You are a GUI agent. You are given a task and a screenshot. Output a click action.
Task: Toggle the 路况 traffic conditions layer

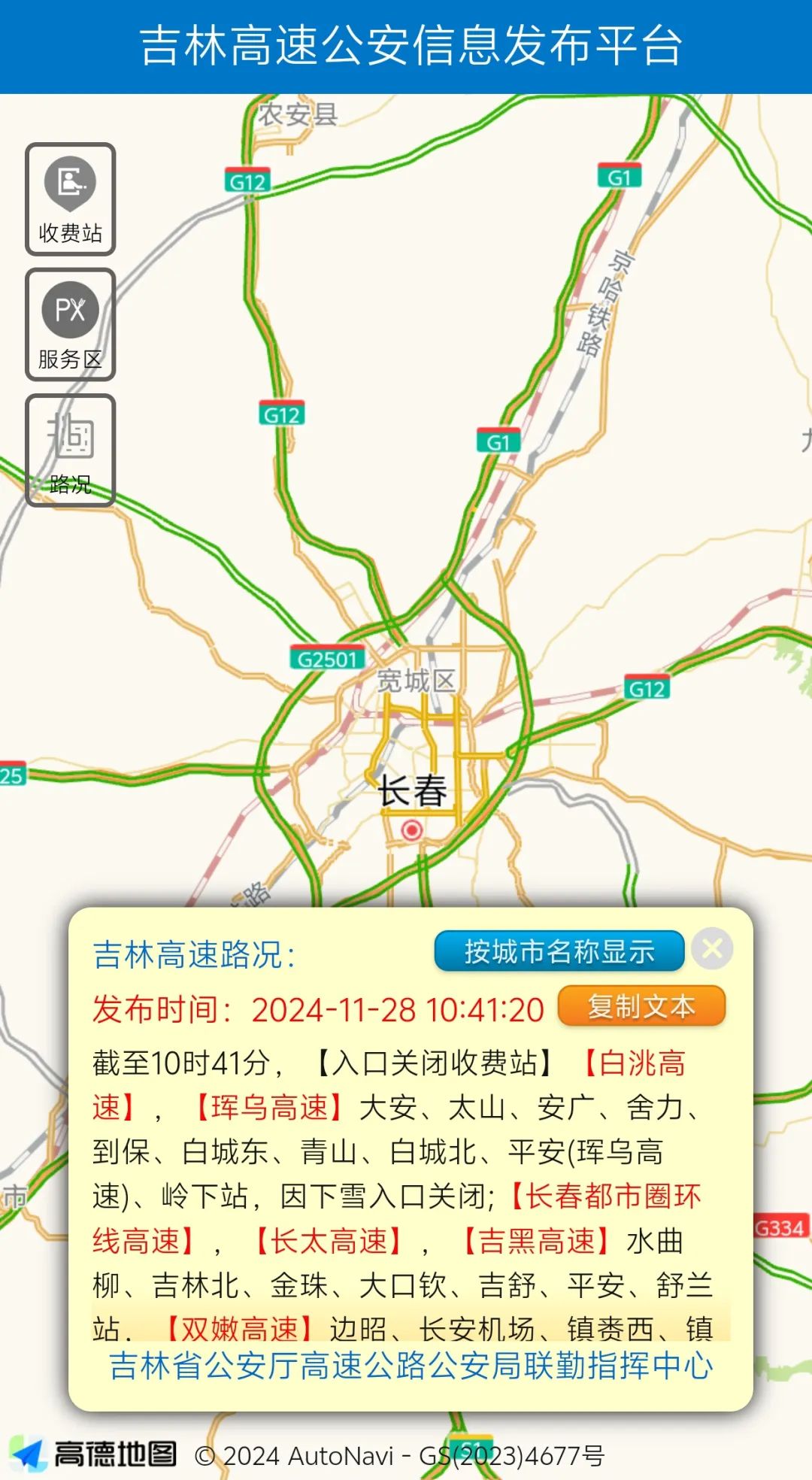[70, 450]
